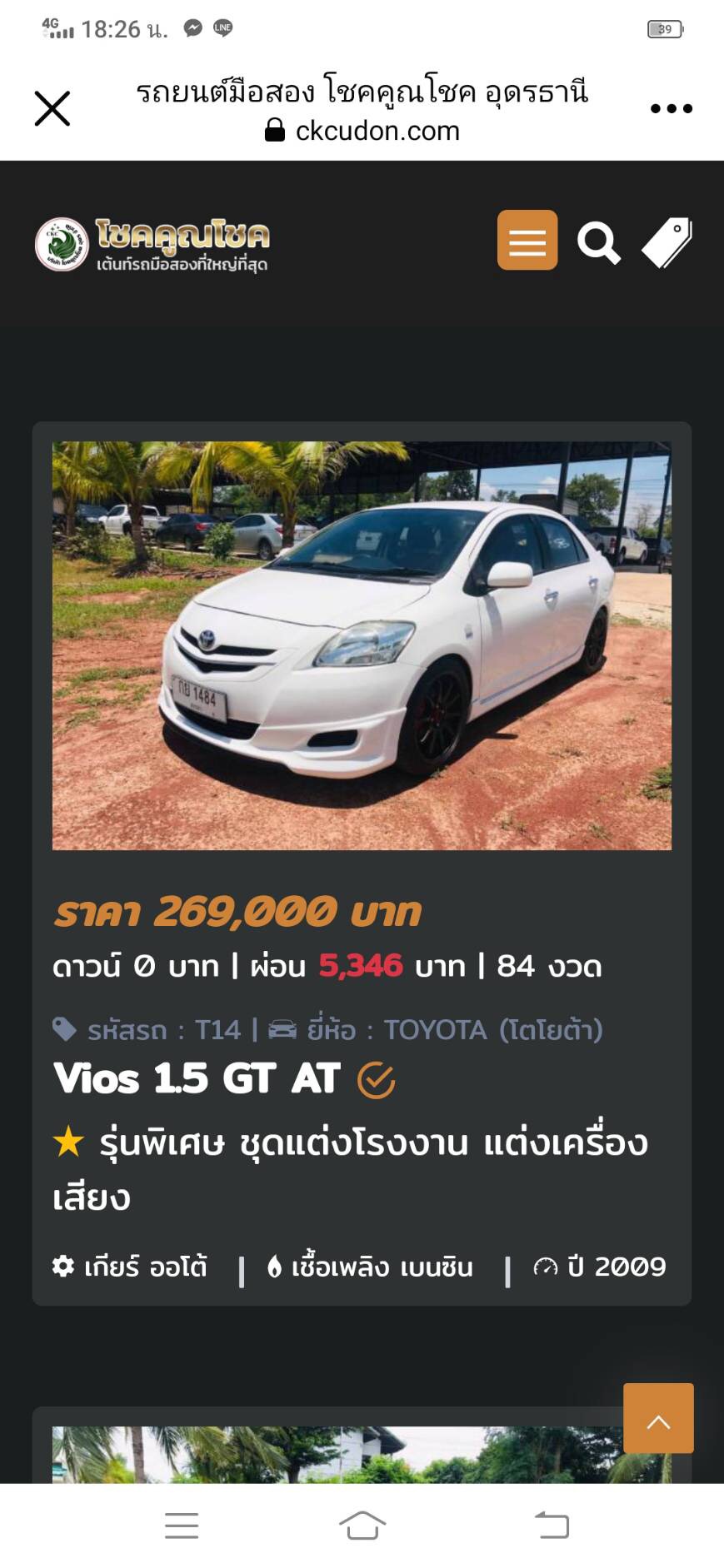This screenshot has width=724, height=1568.
Task: Open the site search magnifier
Action: click(598, 242)
